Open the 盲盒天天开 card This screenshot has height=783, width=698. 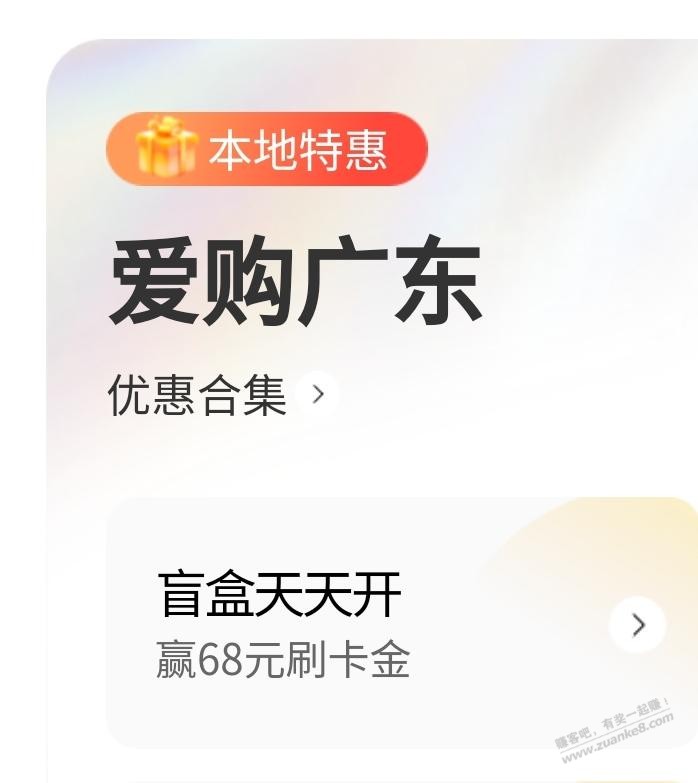(400, 622)
